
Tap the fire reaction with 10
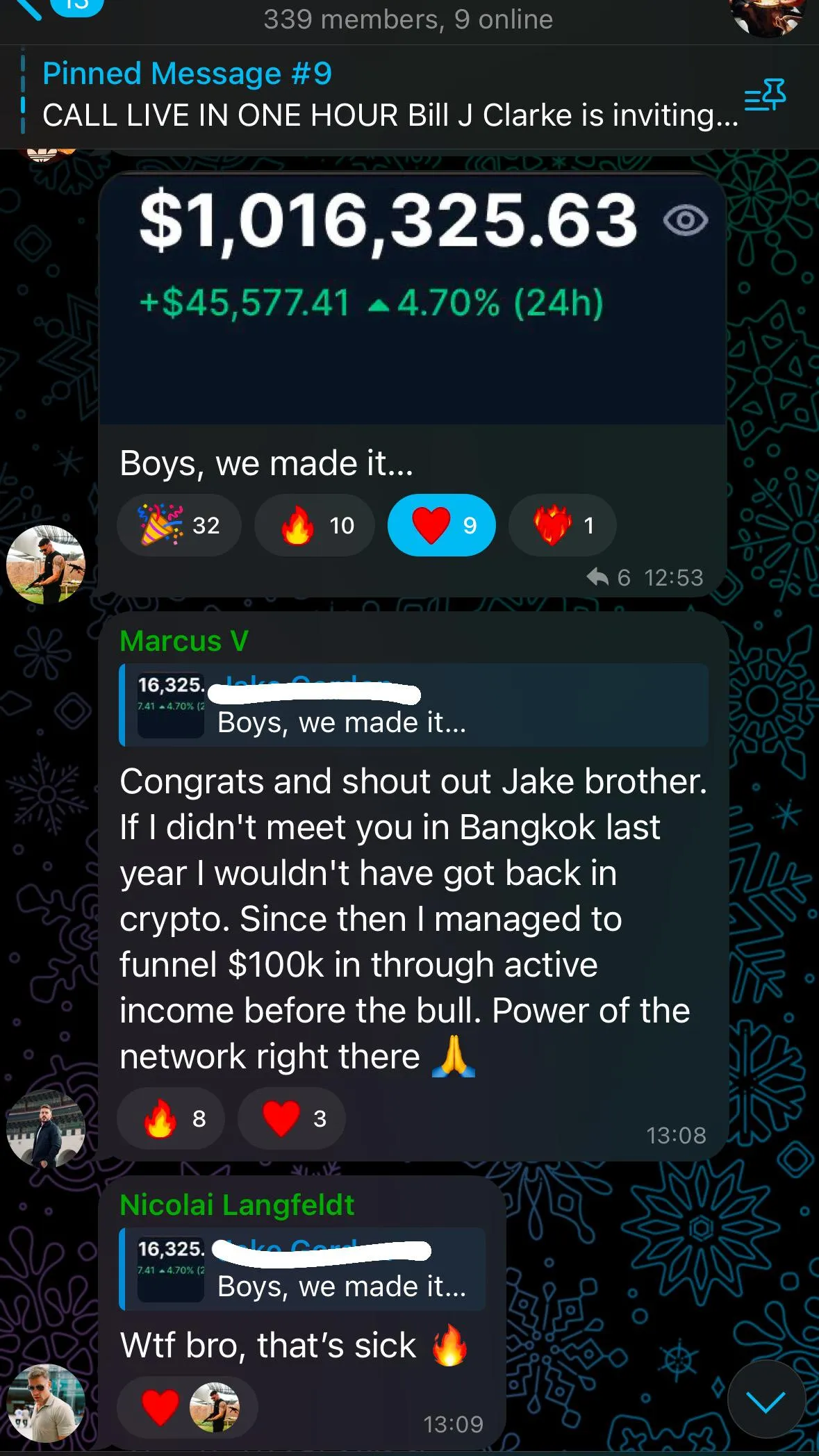pos(315,525)
